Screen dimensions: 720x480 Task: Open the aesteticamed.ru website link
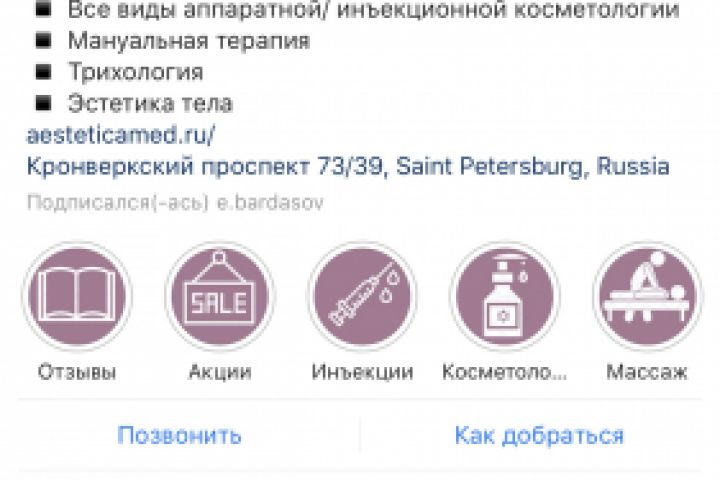pos(121,134)
